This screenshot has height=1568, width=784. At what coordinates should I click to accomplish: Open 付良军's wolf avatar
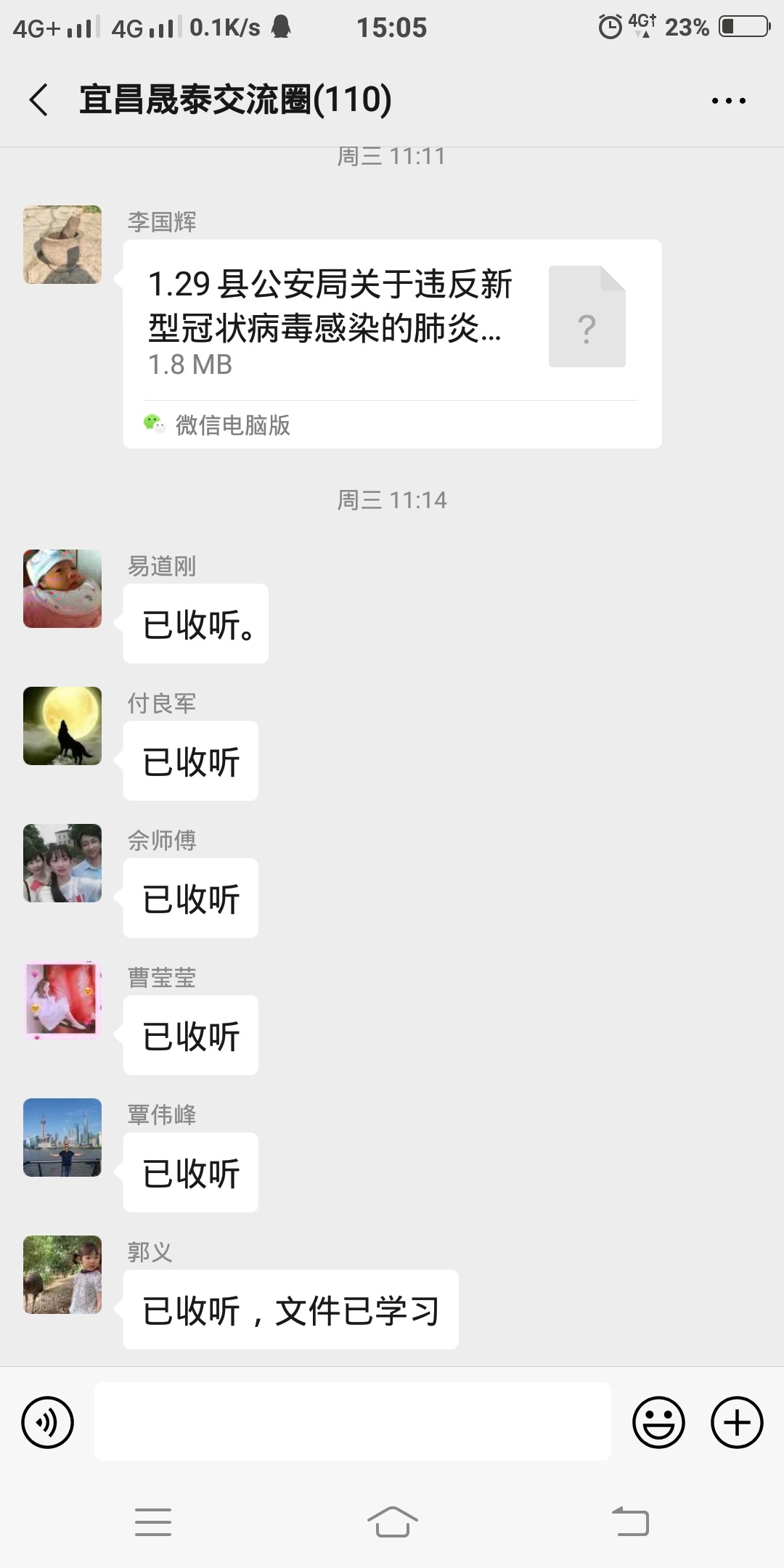62,726
